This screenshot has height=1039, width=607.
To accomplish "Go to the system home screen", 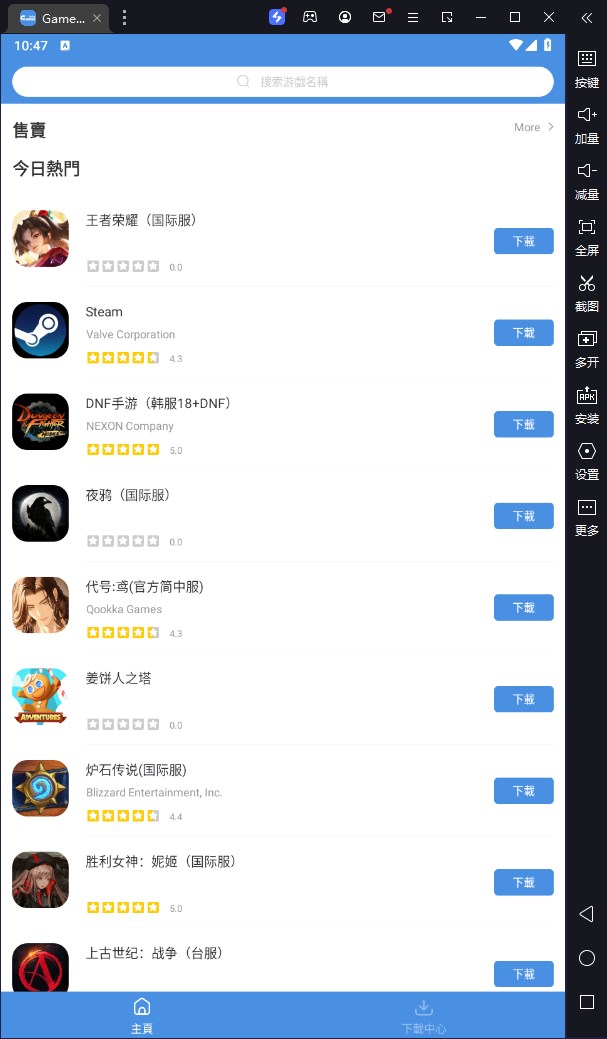I will point(587,958).
